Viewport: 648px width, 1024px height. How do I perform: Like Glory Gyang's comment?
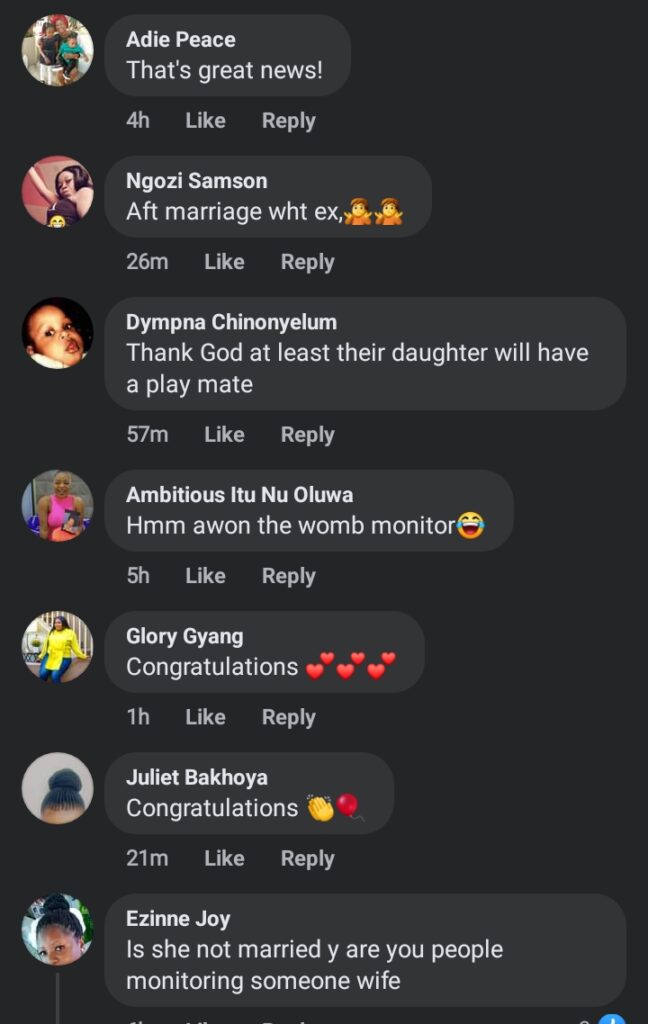tap(205, 717)
